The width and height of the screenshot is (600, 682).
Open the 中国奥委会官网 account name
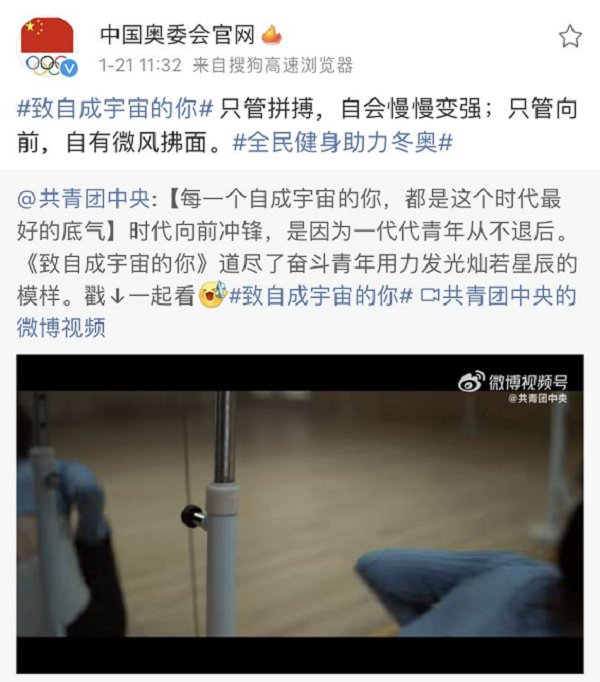click(x=178, y=36)
